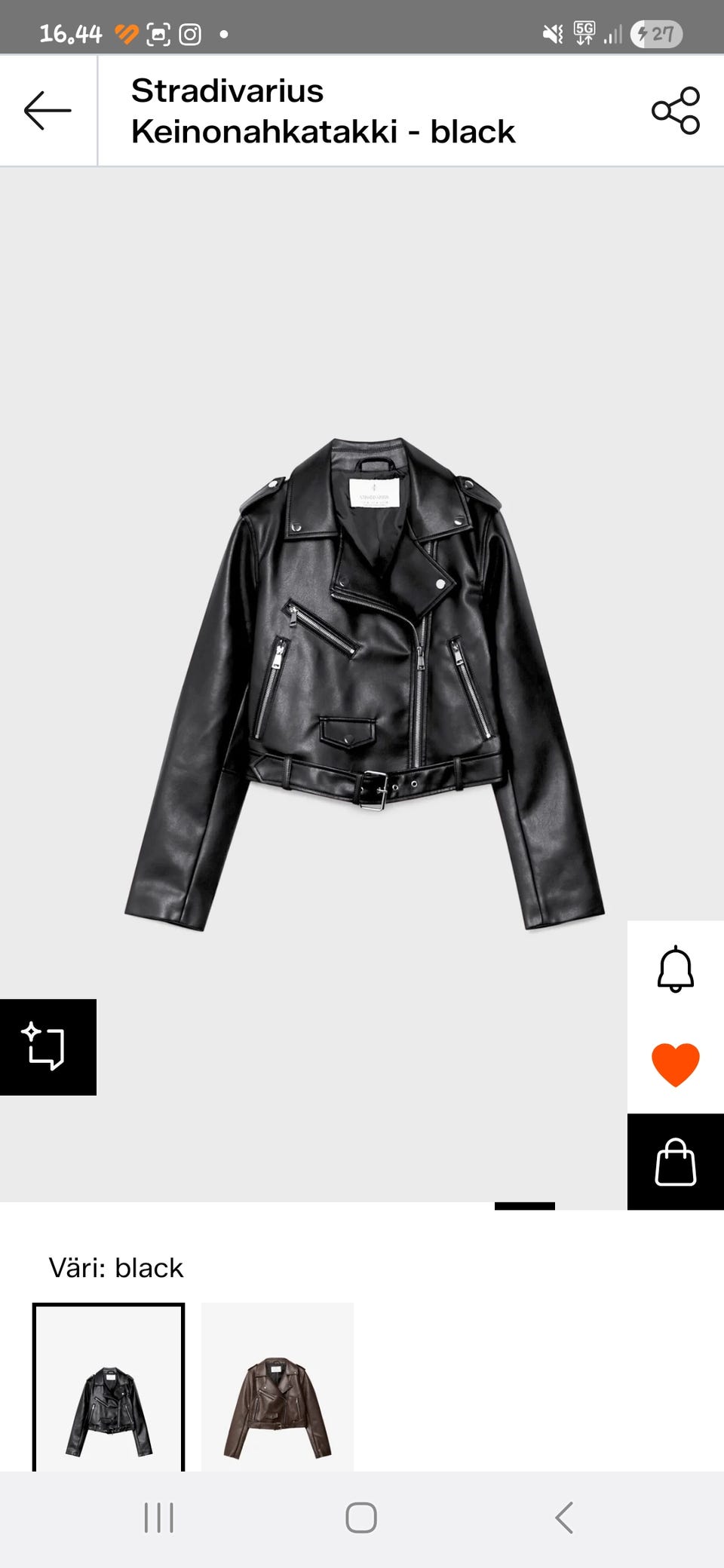Screen dimensions: 724x1568
Task: Open recent apps from the navigation bar
Action: 158,1517
